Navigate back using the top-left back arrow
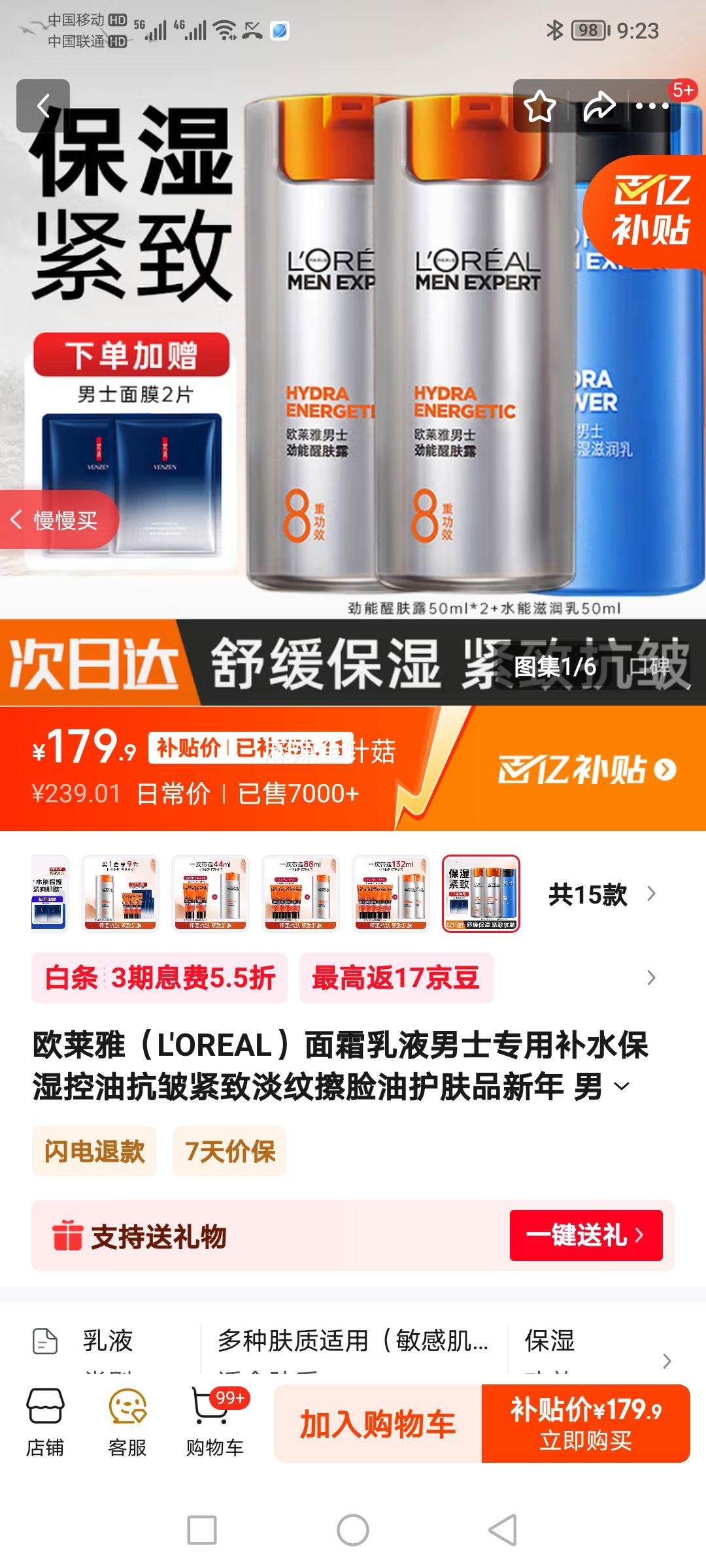This screenshot has height=1568, width=706. pos(44,105)
